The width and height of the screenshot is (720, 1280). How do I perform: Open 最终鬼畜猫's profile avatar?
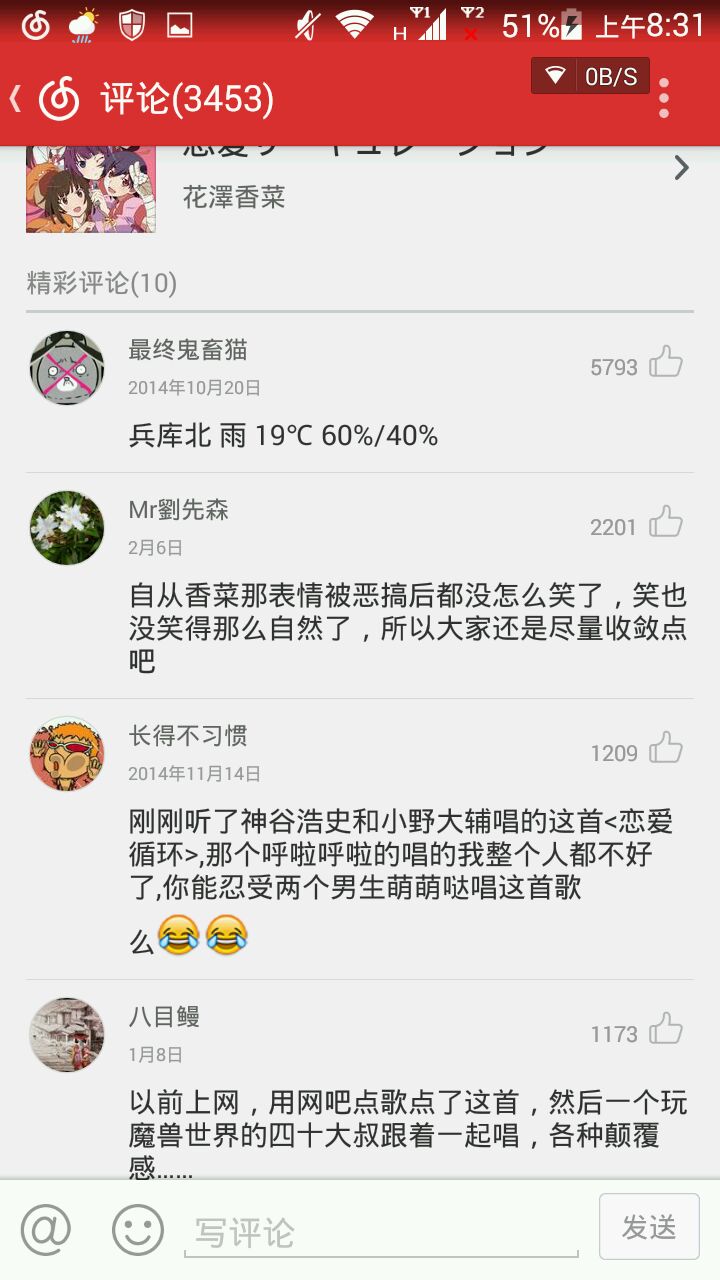pos(67,368)
